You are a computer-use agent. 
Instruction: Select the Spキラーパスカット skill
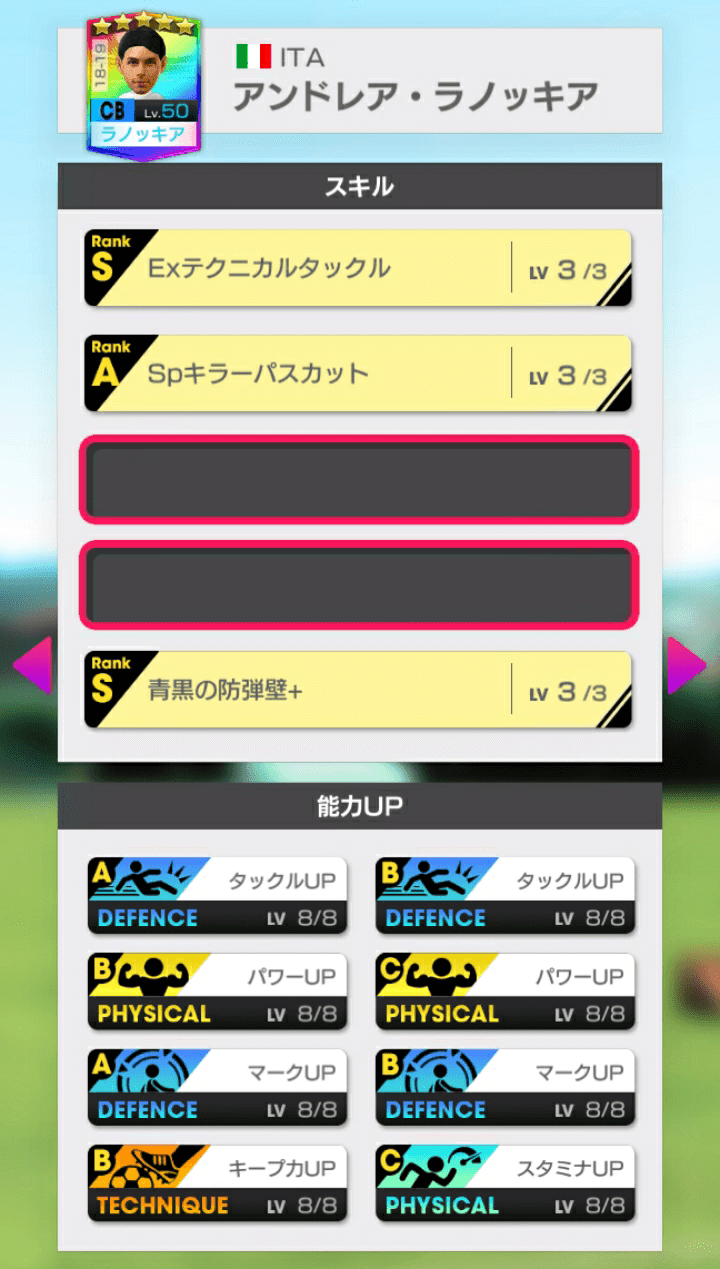click(x=358, y=374)
